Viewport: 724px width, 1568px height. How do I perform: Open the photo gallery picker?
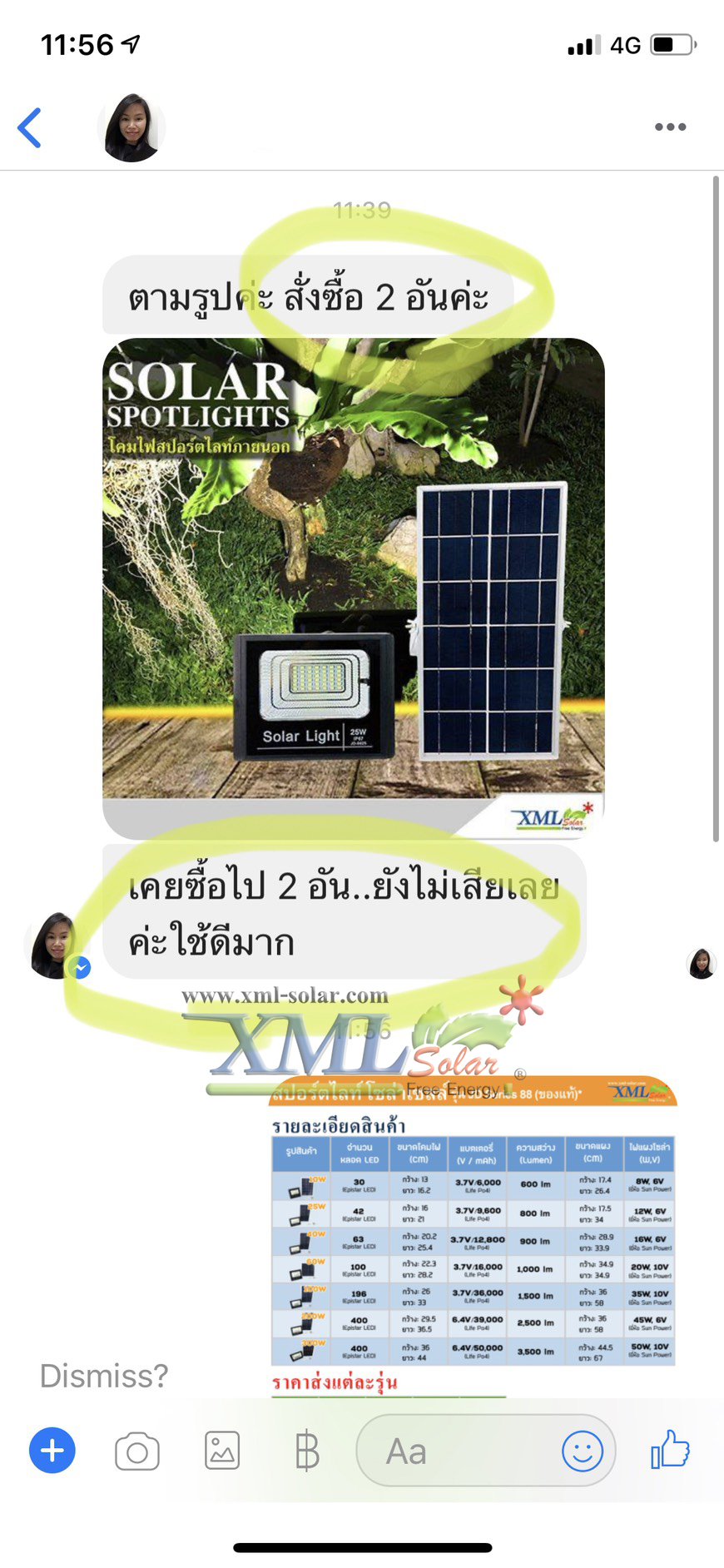(x=222, y=1451)
